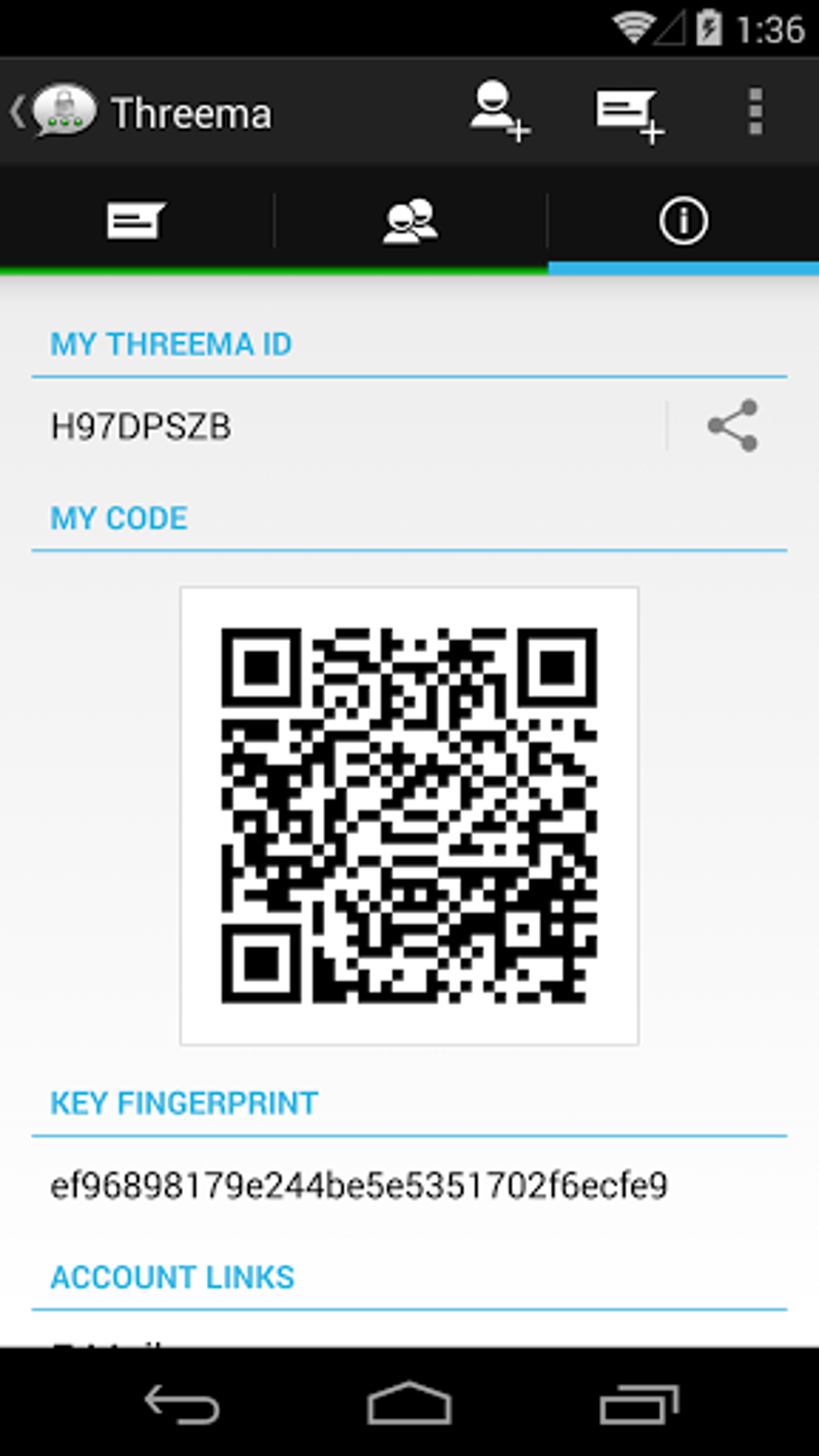Switch to the messages tab
This screenshot has height=1456, width=819.
coord(136,220)
